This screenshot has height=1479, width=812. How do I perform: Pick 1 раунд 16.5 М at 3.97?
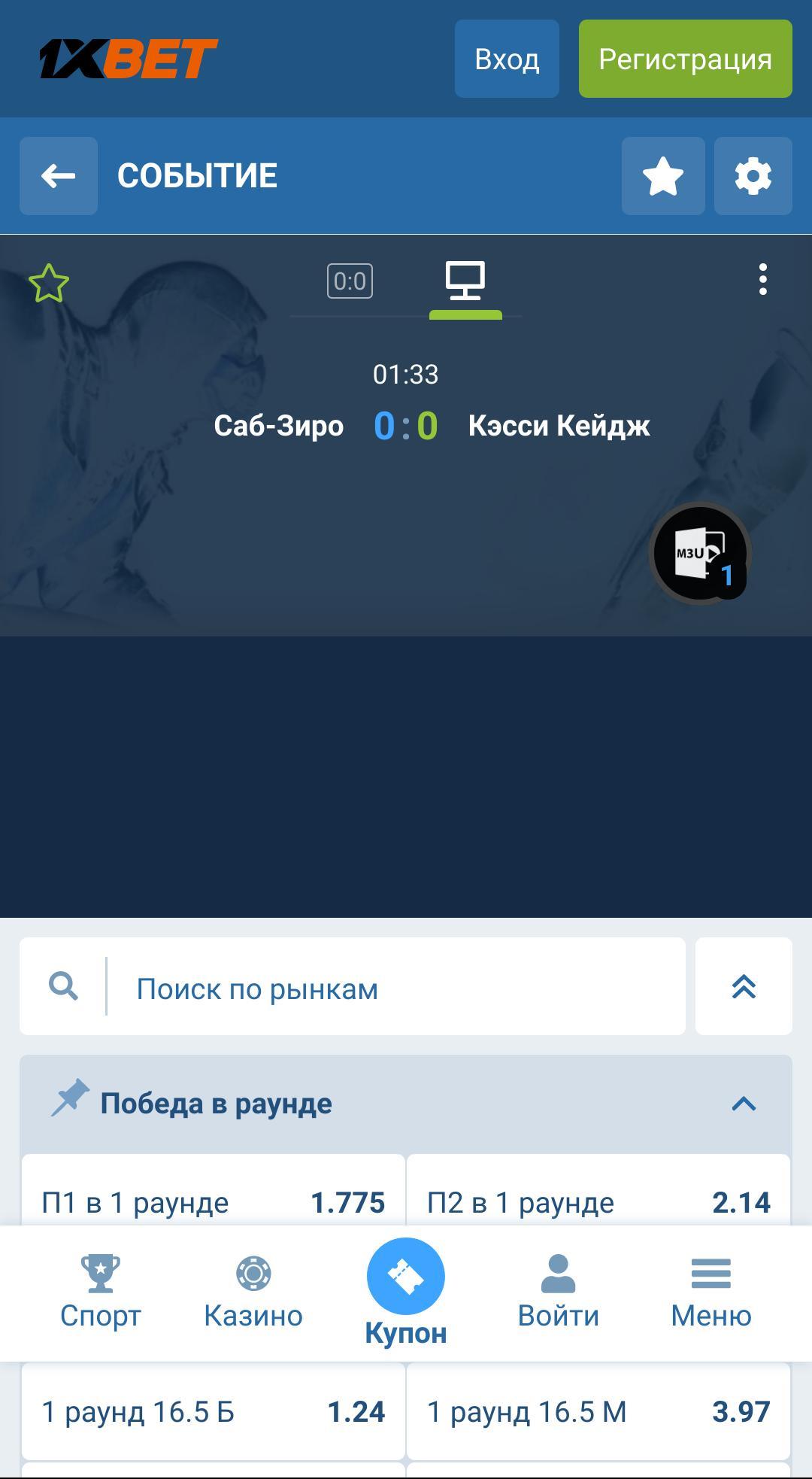pos(598,1412)
